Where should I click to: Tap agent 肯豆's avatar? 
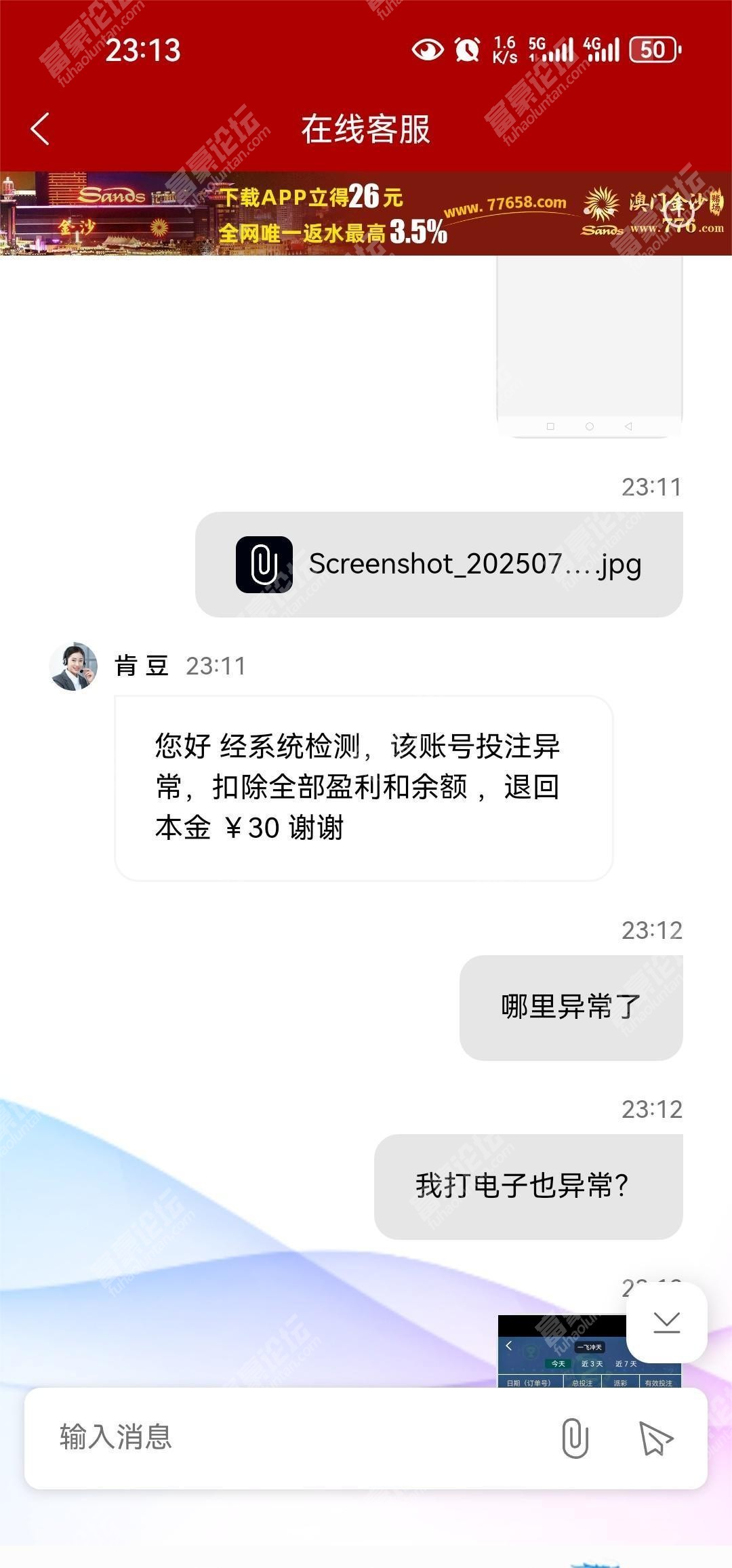tap(73, 666)
